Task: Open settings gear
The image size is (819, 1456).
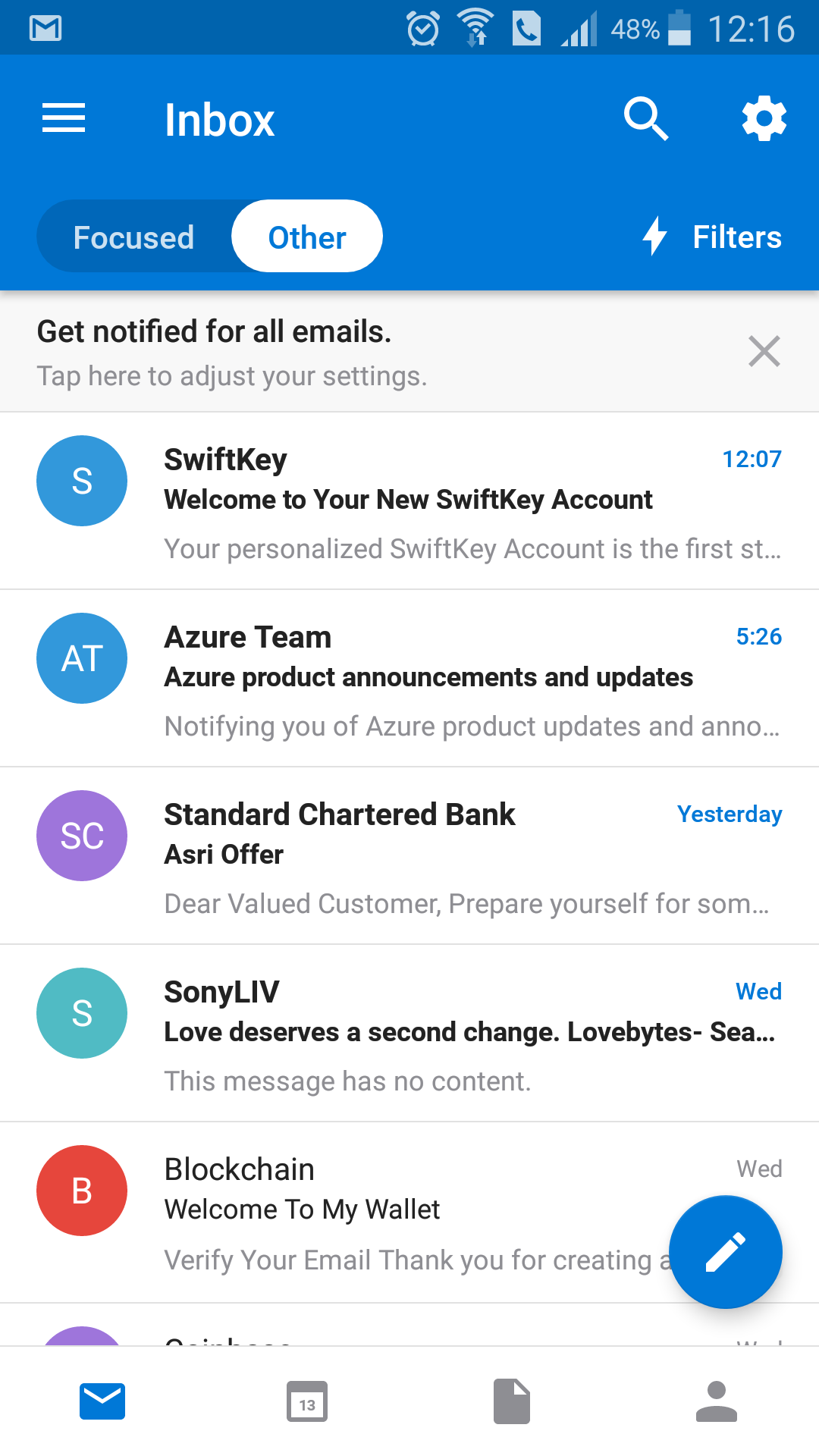Action: pyautogui.click(x=764, y=118)
